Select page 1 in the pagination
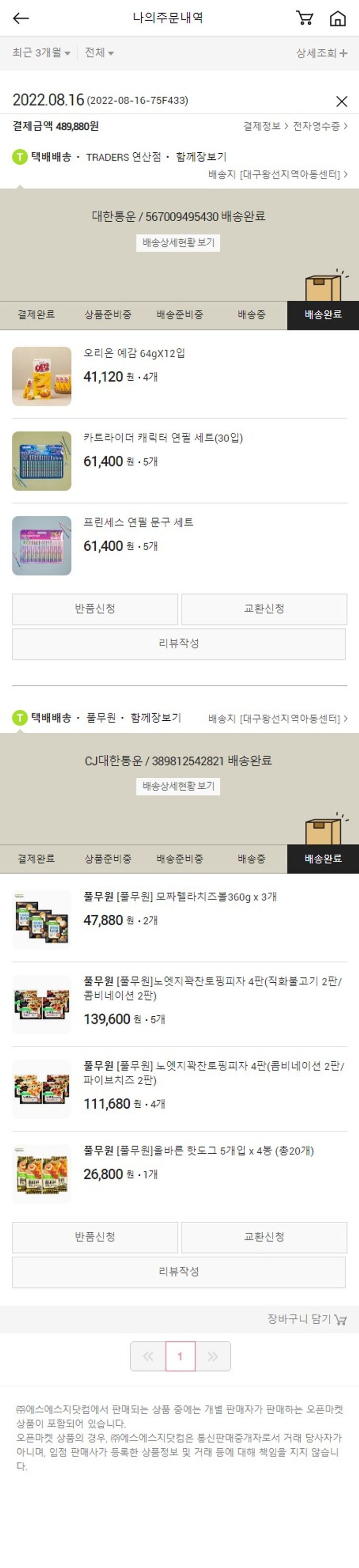This screenshot has height=1568, width=359. coord(180,1356)
